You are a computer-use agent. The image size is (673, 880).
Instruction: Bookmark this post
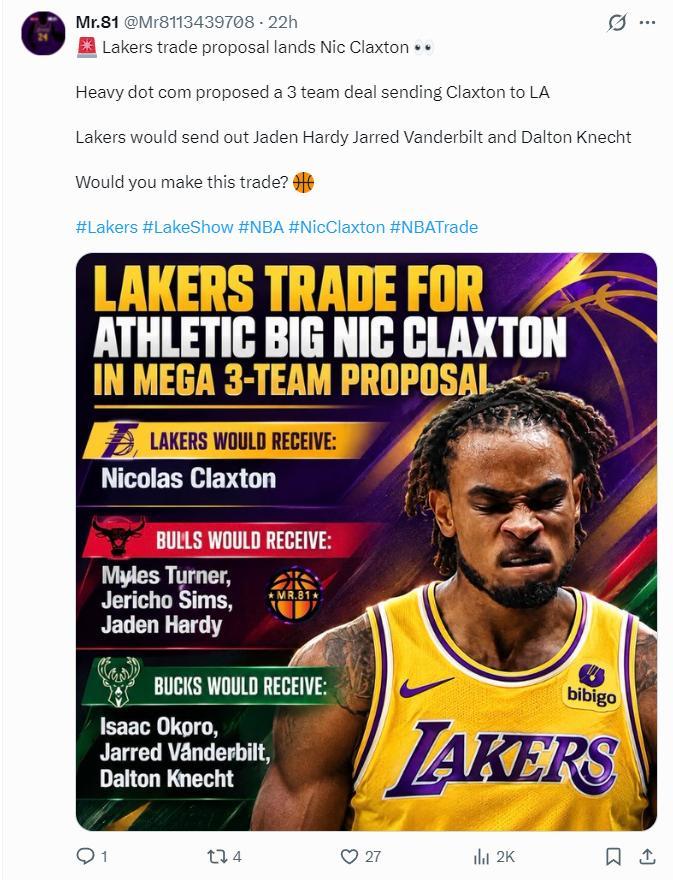(x=613, y=856)
